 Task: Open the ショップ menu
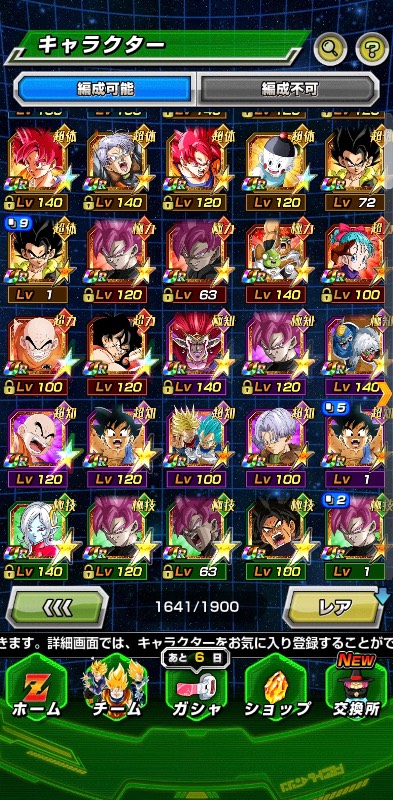tap(276, 688)
